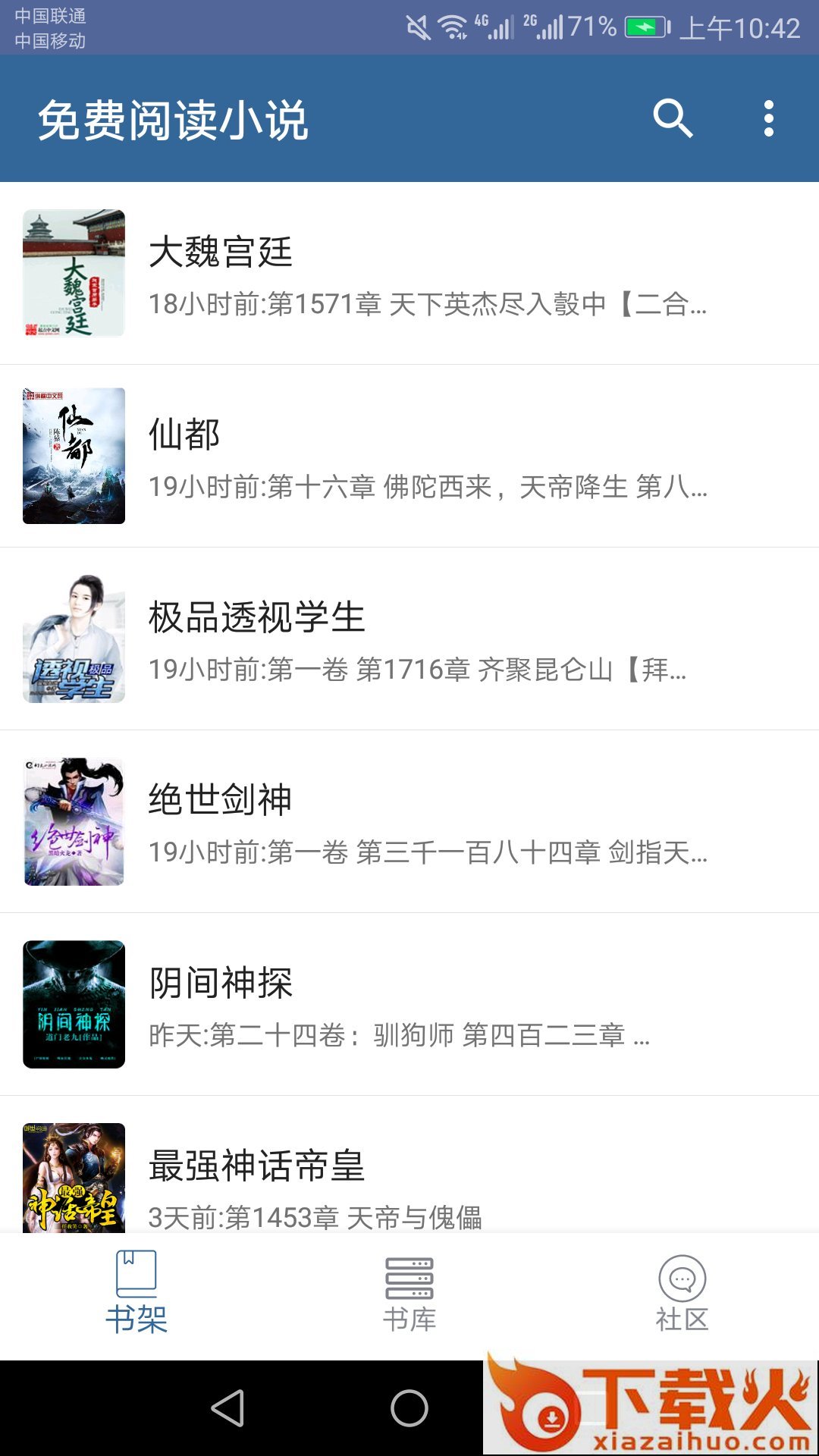
Task: Open the search icon in the app bar
Action: pyautogui.click(x=673, y=118)
